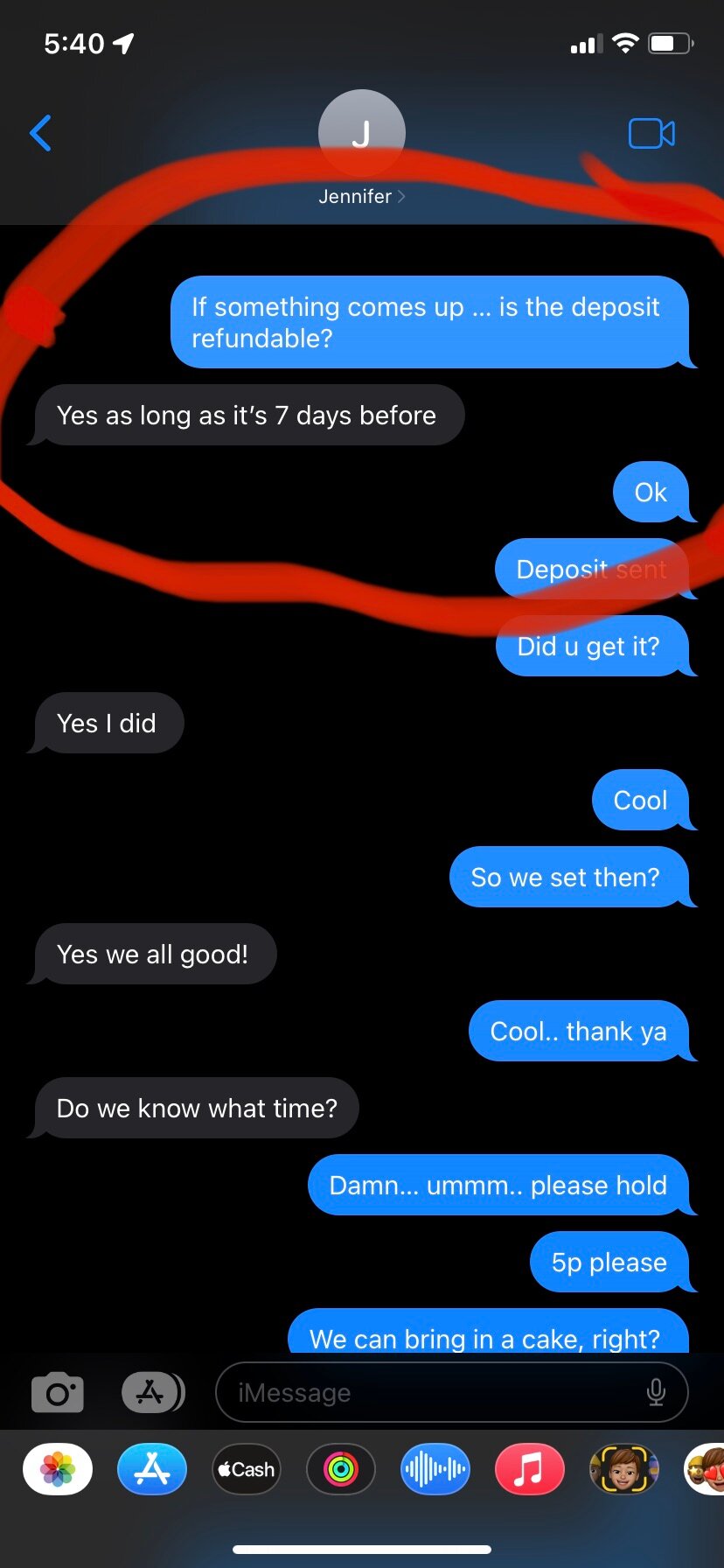Screen dimensions: 724x1568
Task: Open the App Store for iMessage
Action: [152, 1469]
